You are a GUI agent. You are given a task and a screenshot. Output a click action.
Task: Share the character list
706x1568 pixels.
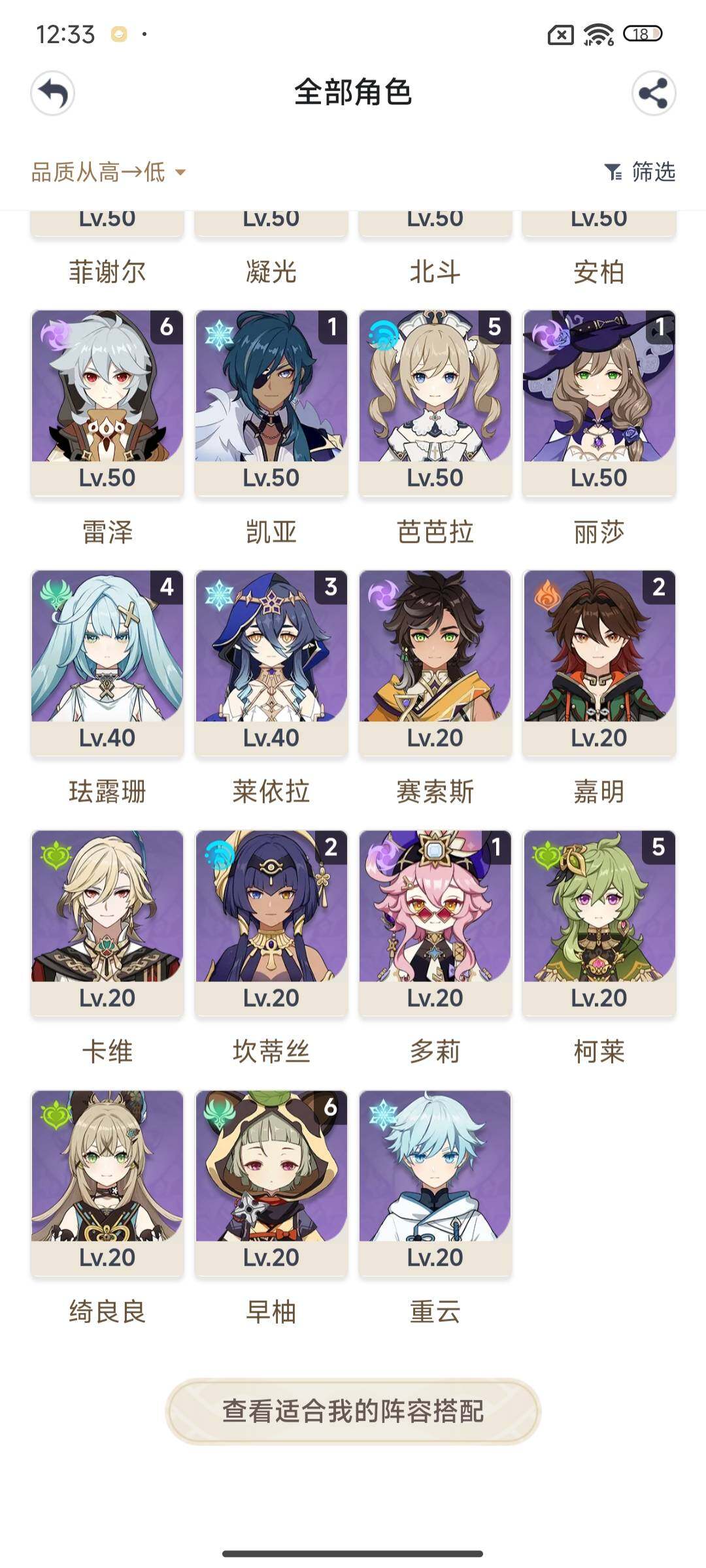tap(653, 93)
